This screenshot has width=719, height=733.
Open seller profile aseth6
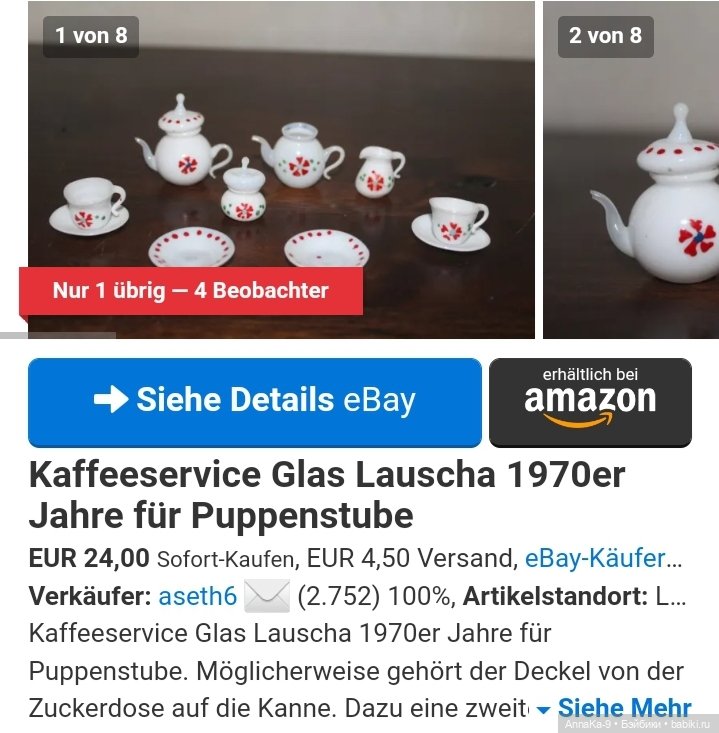(x=197, y=597)
